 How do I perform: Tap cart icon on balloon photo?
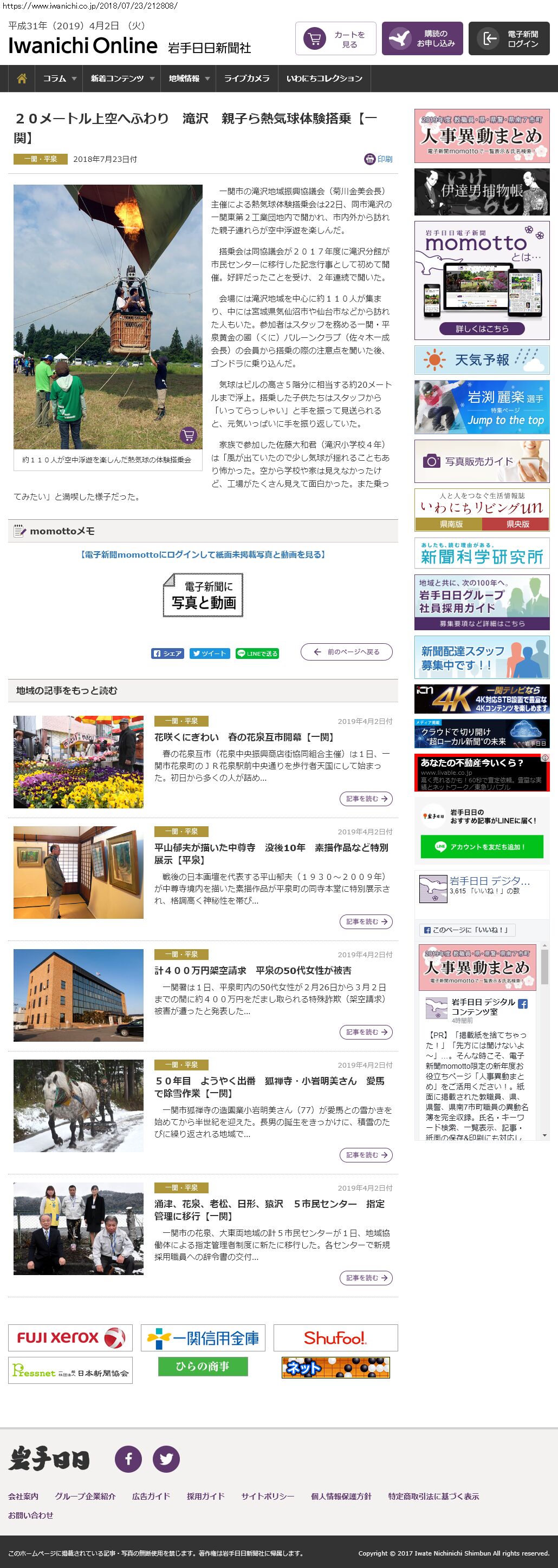[x=188, y=435]
